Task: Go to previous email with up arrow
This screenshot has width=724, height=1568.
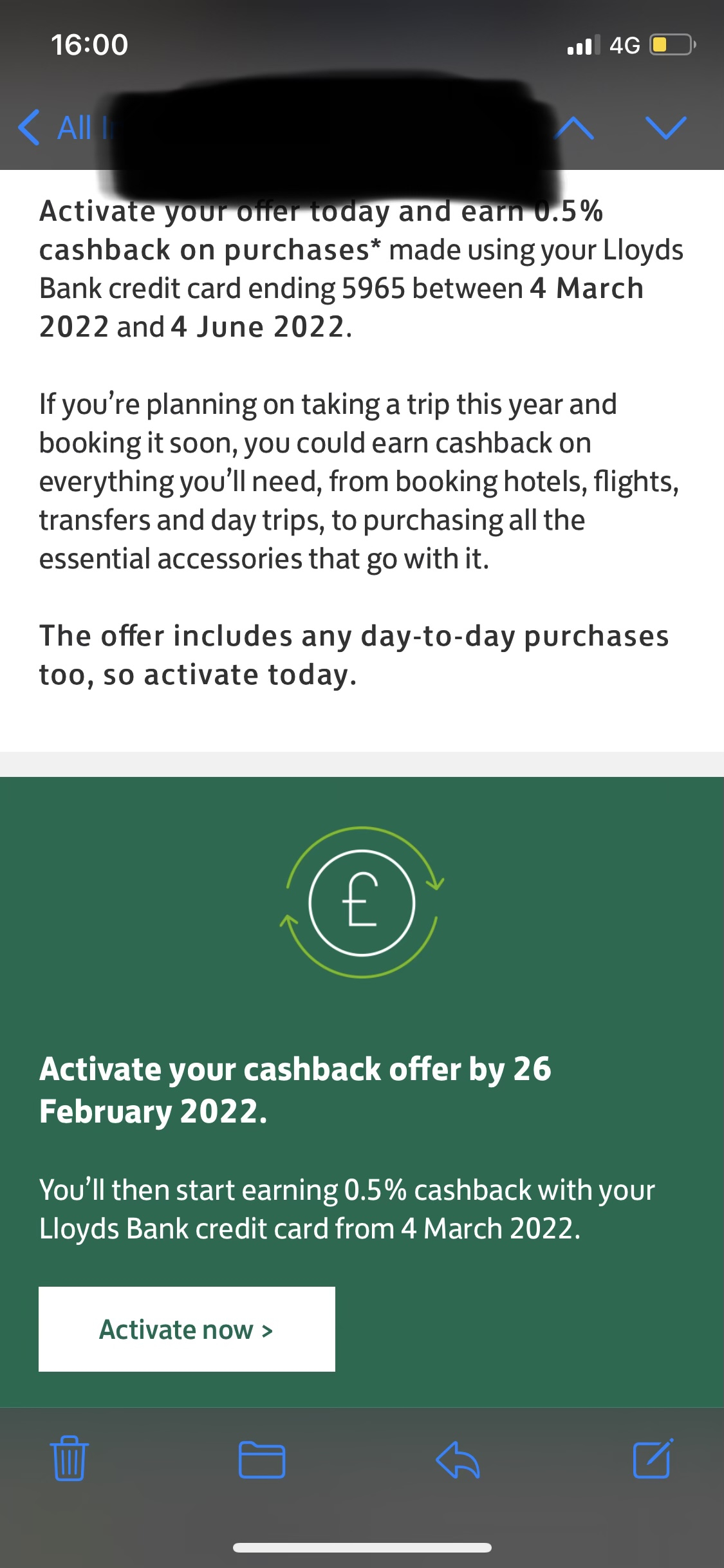Action: pos(575,127)
